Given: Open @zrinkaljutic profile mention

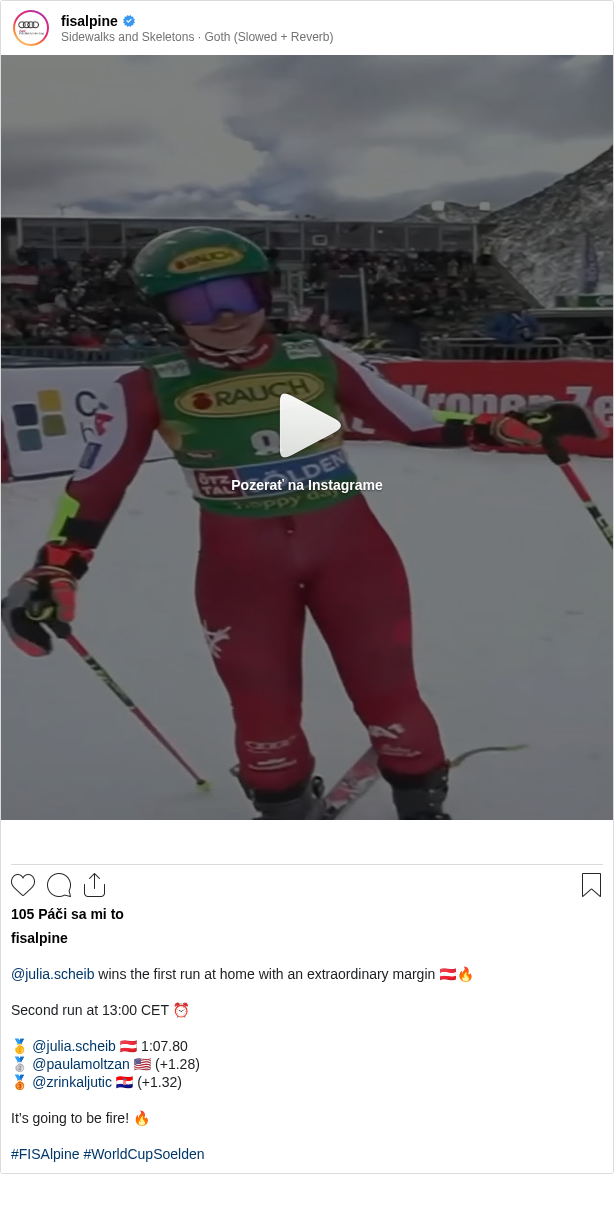Looking at the screenshot, I should click(71, 1082).
